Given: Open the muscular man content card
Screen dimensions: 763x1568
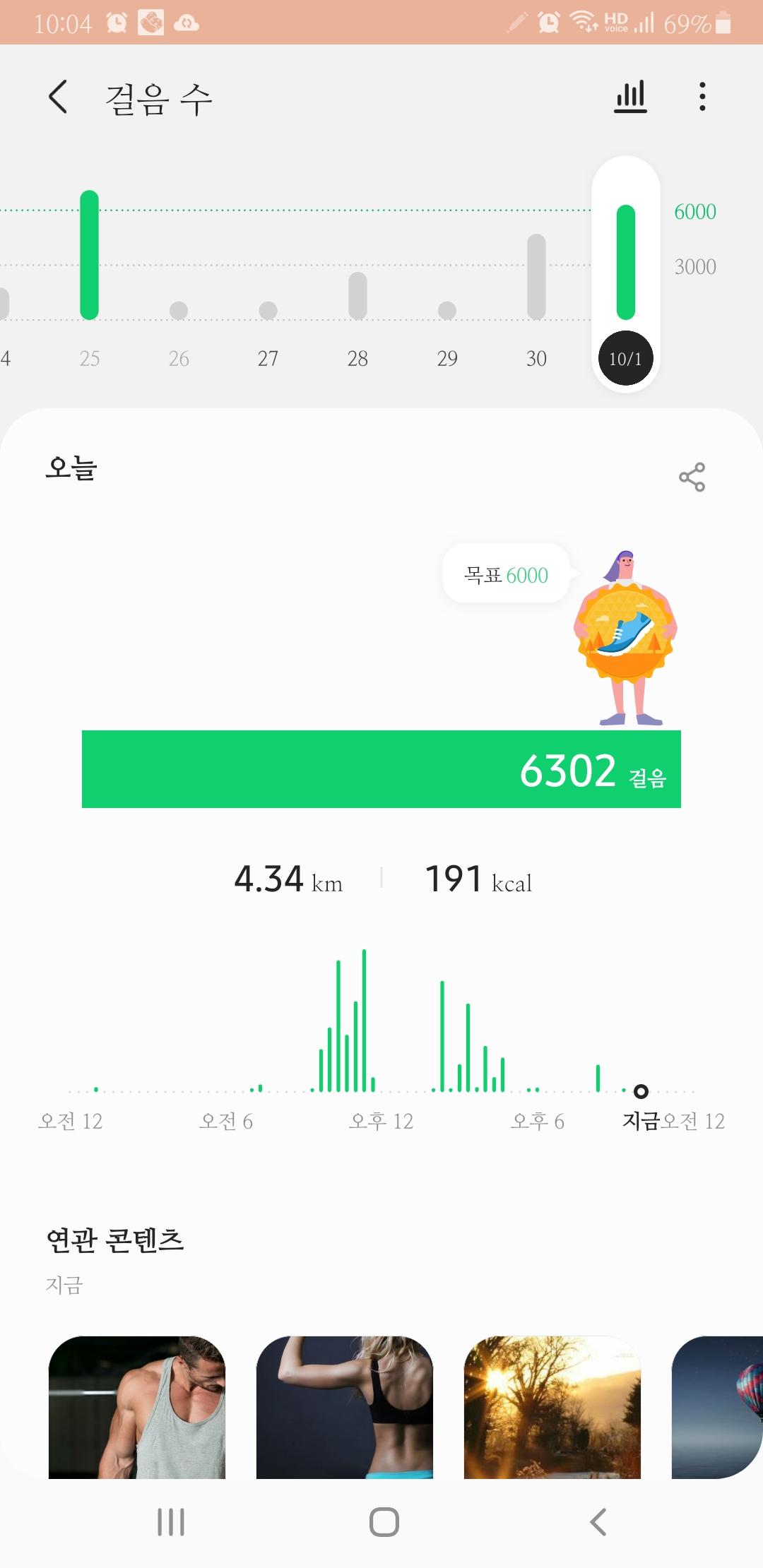Looking at the screenshot, I should click(x=137, y=1407).
